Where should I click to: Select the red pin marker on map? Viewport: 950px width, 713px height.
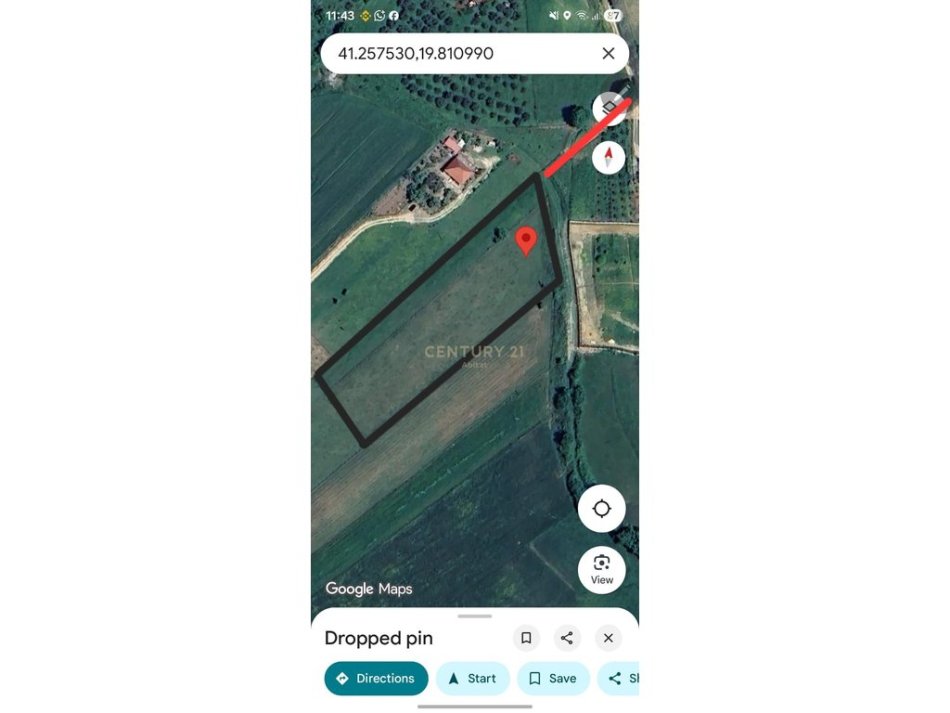525,240
